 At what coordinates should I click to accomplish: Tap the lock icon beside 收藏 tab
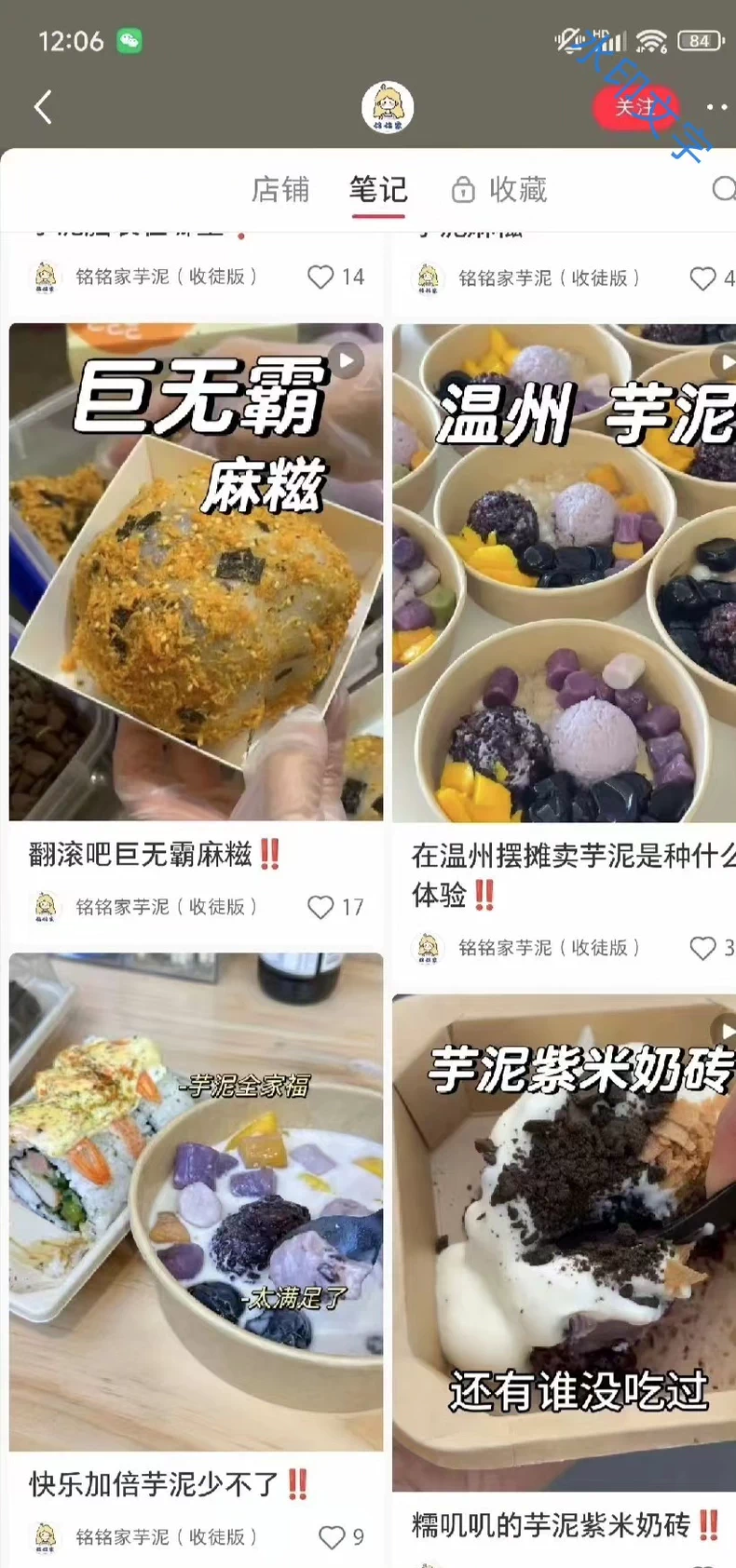[x=463, y=189]
